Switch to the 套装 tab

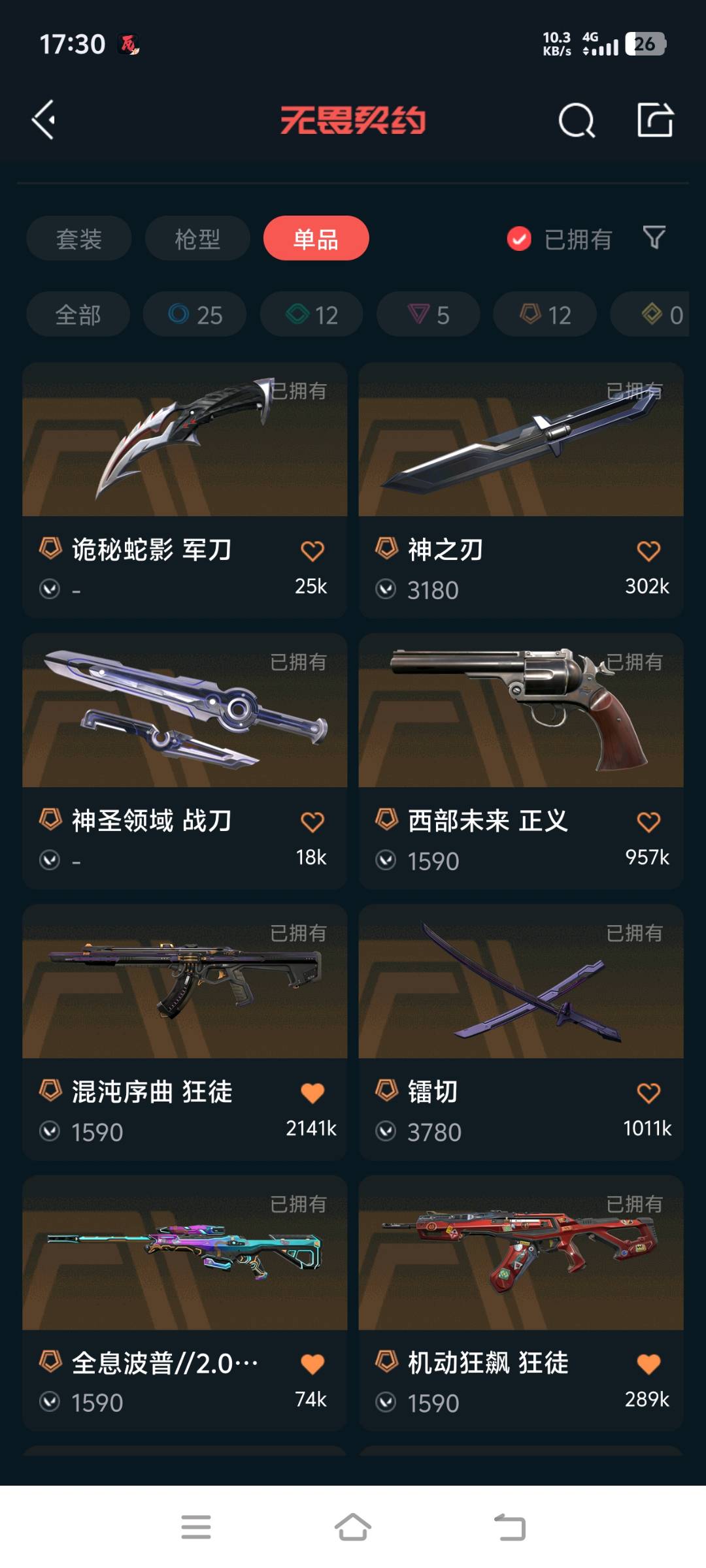click(x=78, y=238)
